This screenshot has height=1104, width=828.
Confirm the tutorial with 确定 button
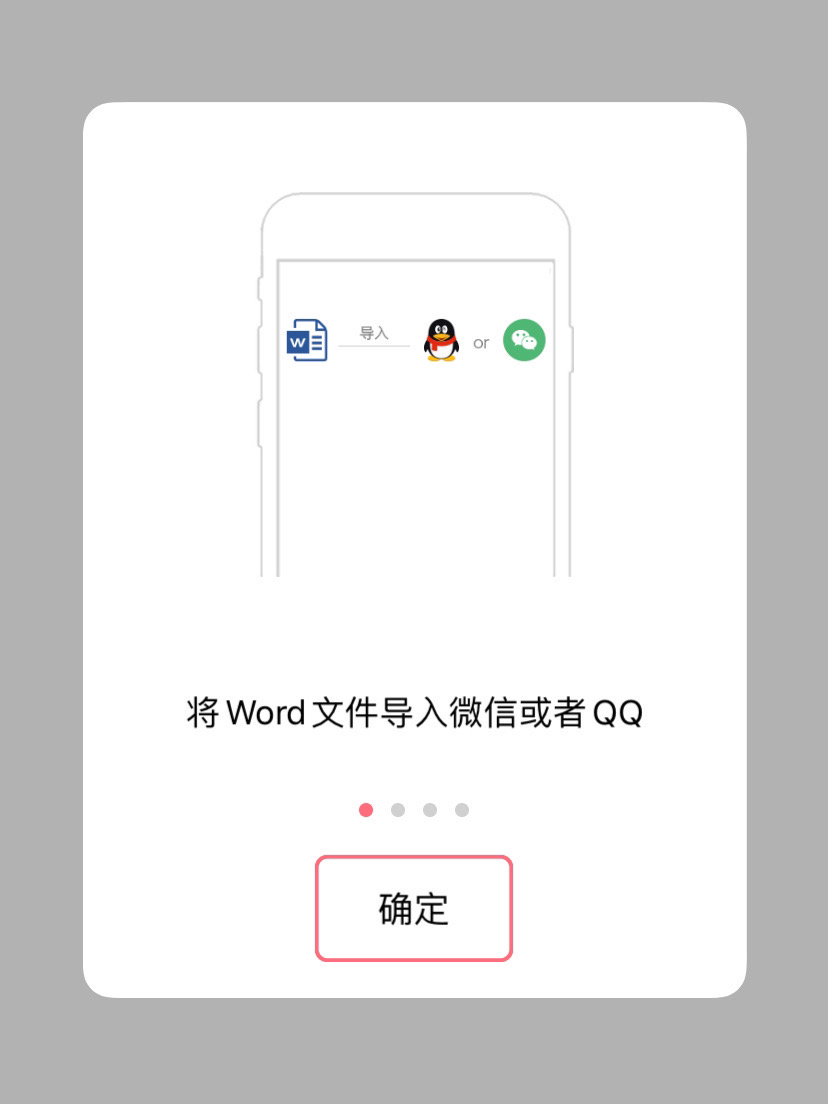pyautogui.click(x=414, y=908)
